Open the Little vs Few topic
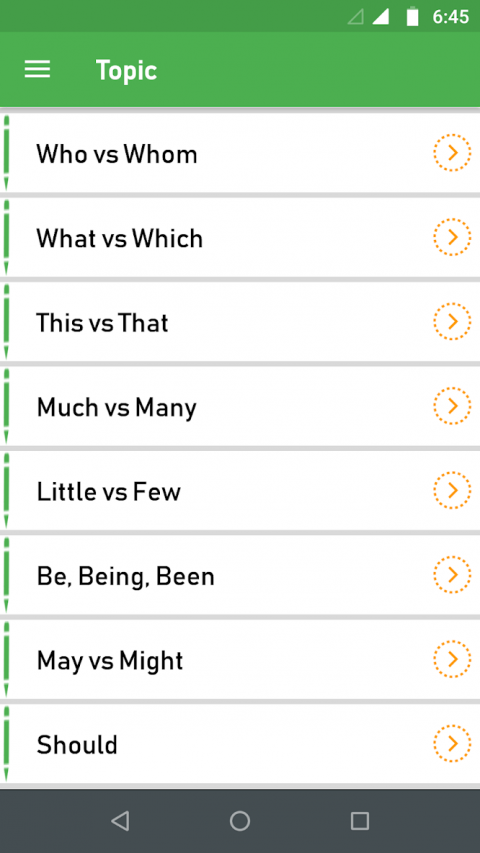The image size is (480, 853). click(x=240, y=490)
